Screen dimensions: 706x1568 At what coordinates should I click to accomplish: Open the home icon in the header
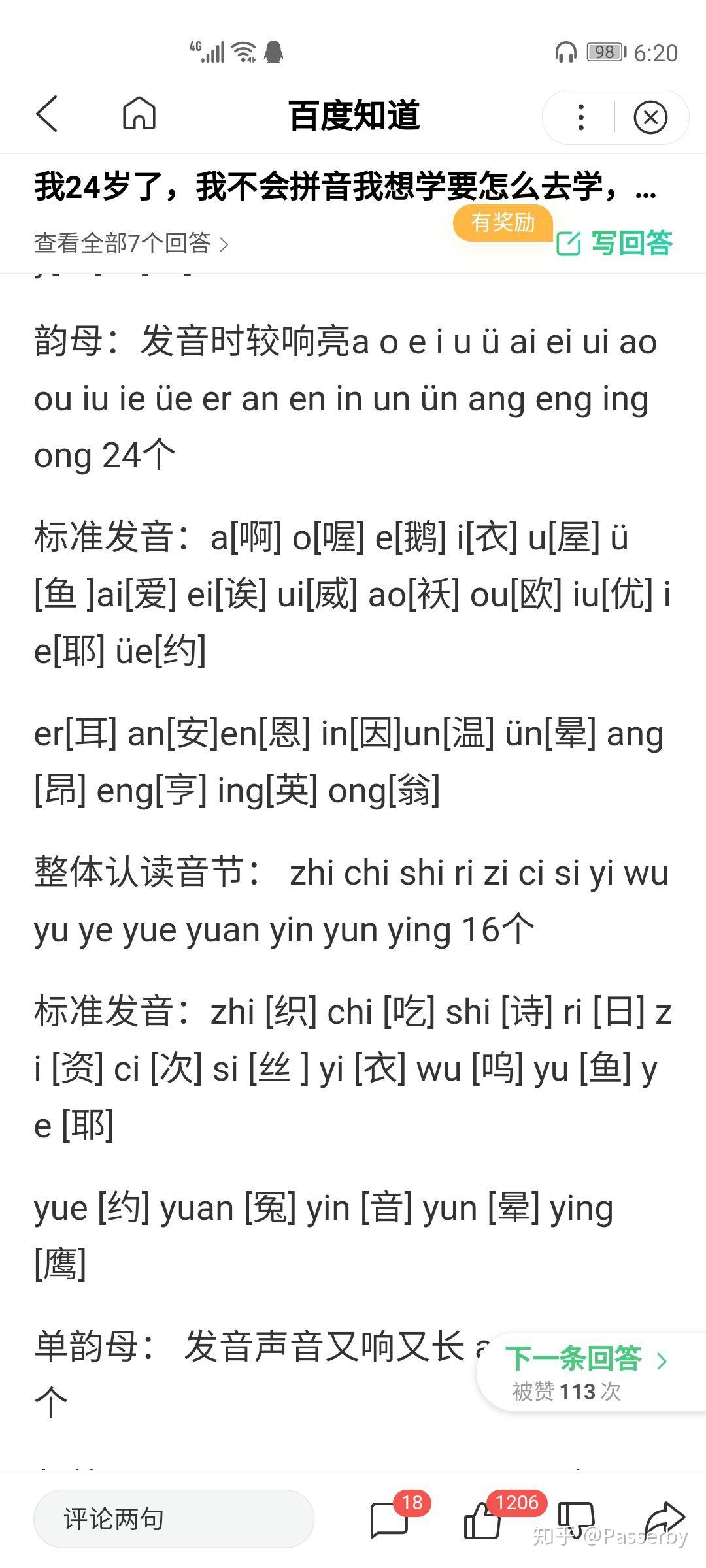tap(139, 114)
